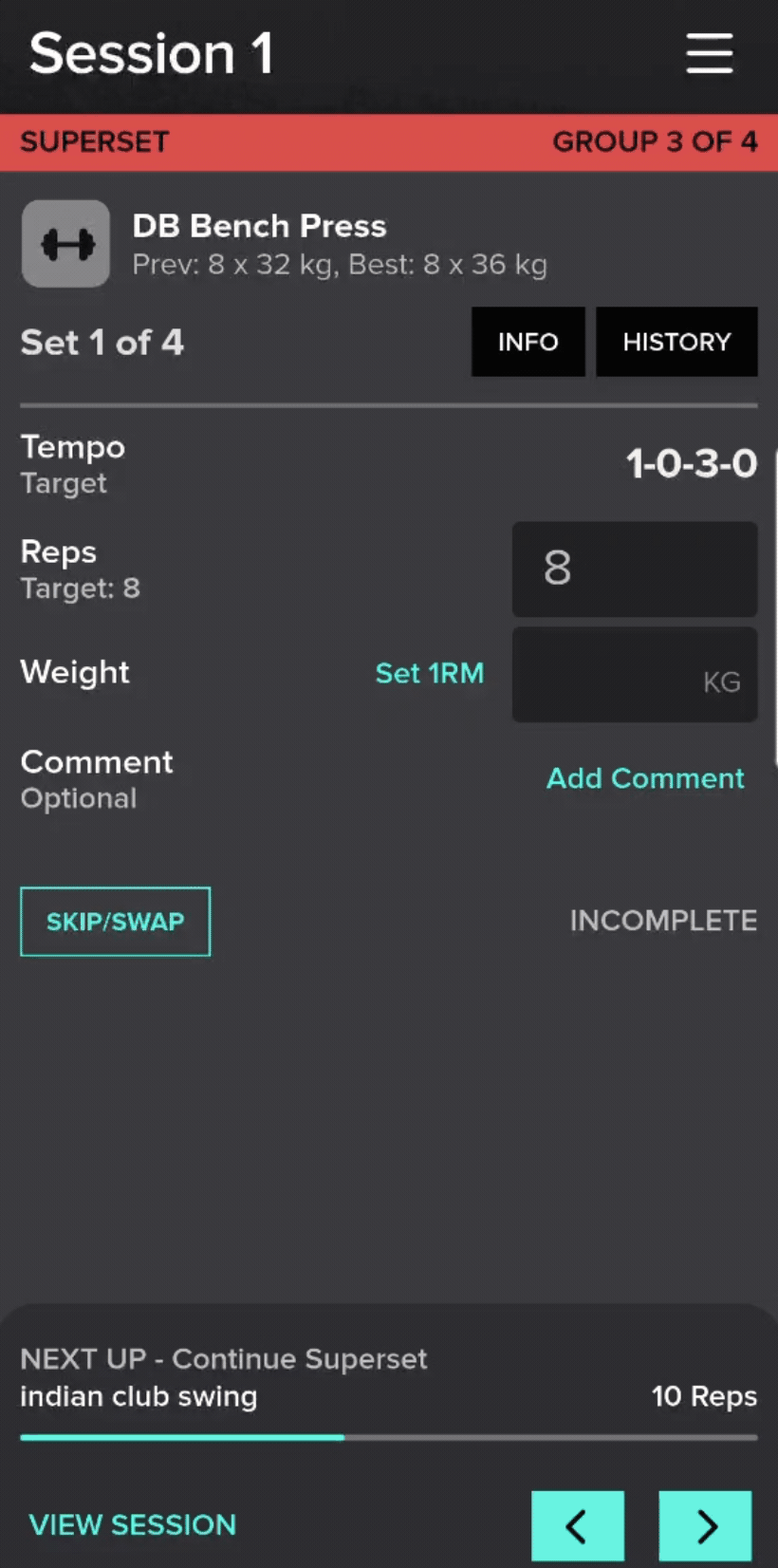
Task: Open exercise INFO
Action: click(x=528, y=342)
